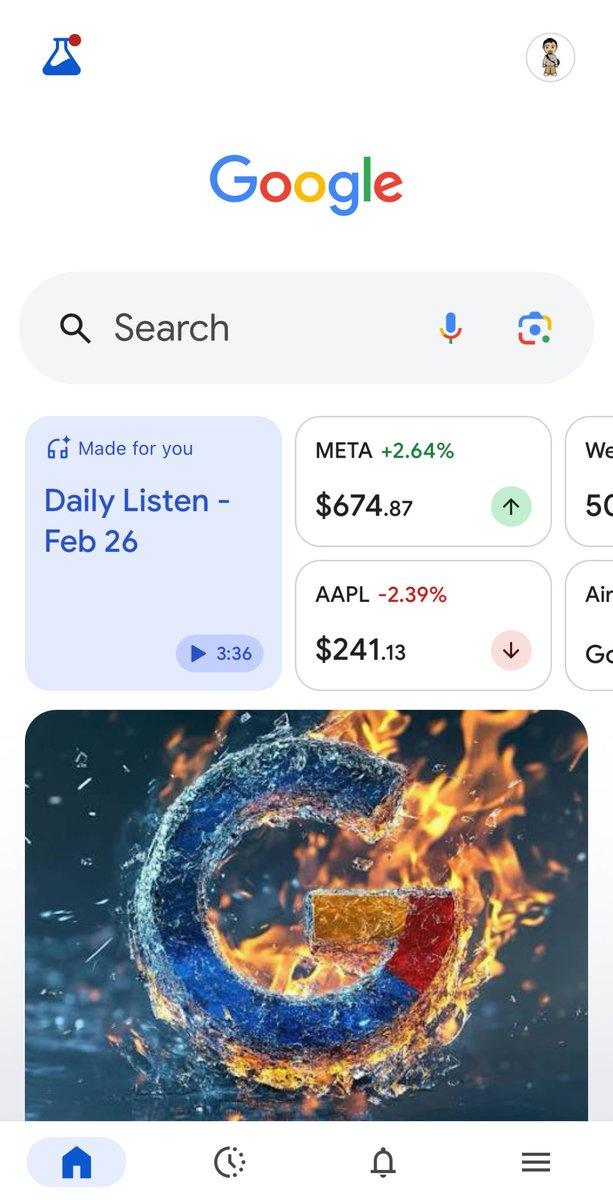Image resolution: width=613 pixels, height=1200 pixels.
Task: Tap the Search box
Action: [306, 328]
